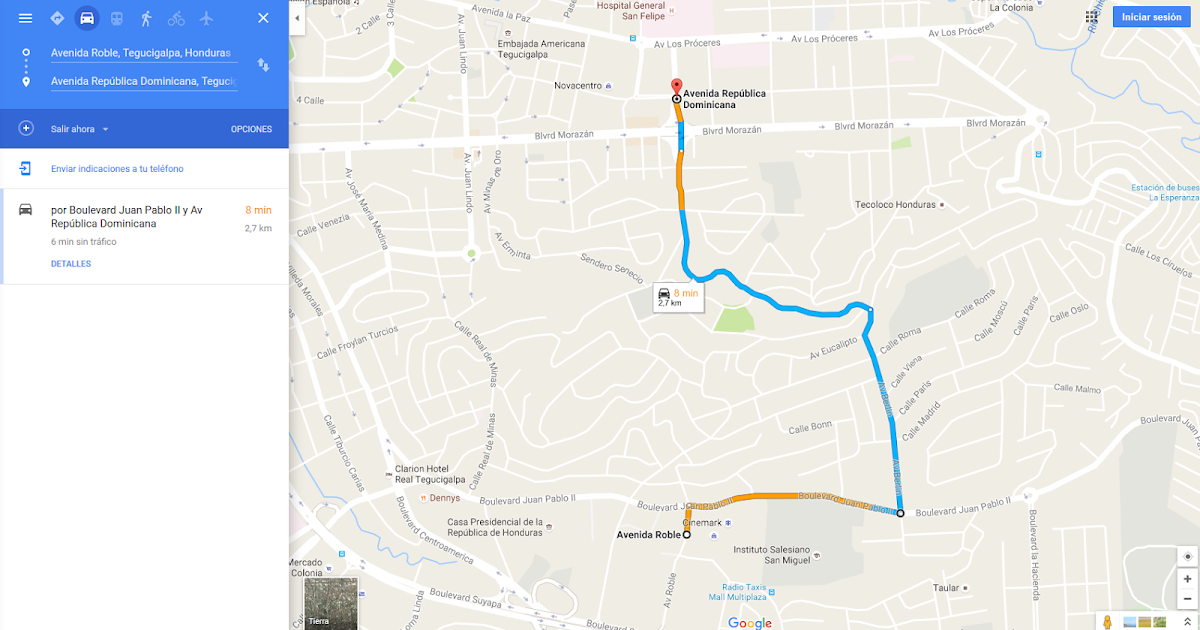The image size is (1200, 630).
Task: Tap Iniciar sesión button
Action: 1151,17
